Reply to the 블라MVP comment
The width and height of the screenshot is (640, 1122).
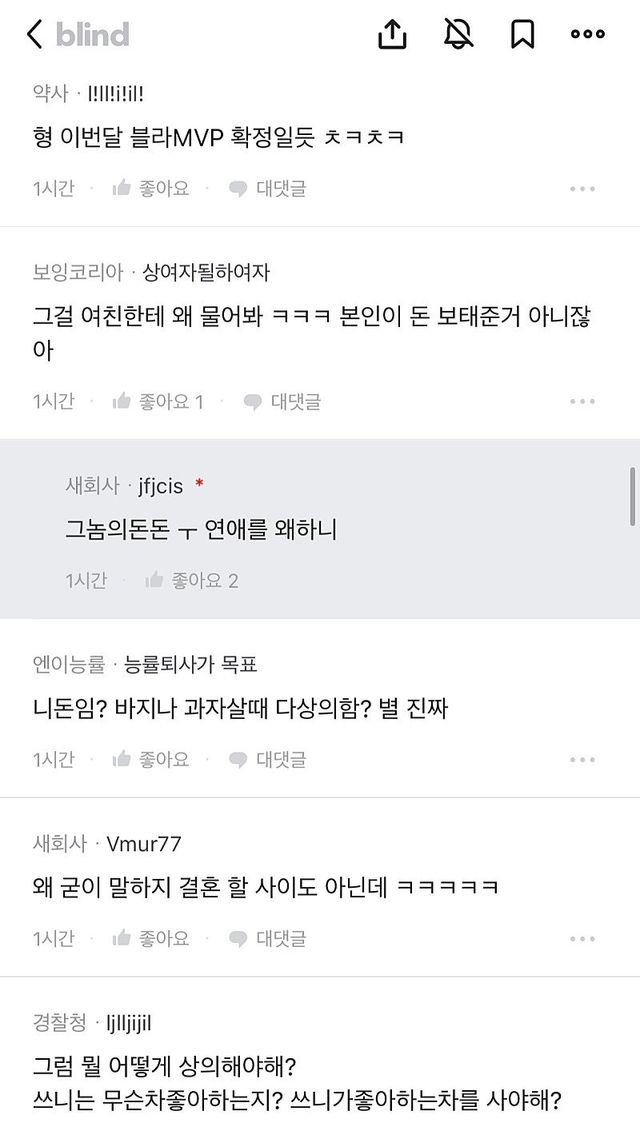click(x=267, y=188)
